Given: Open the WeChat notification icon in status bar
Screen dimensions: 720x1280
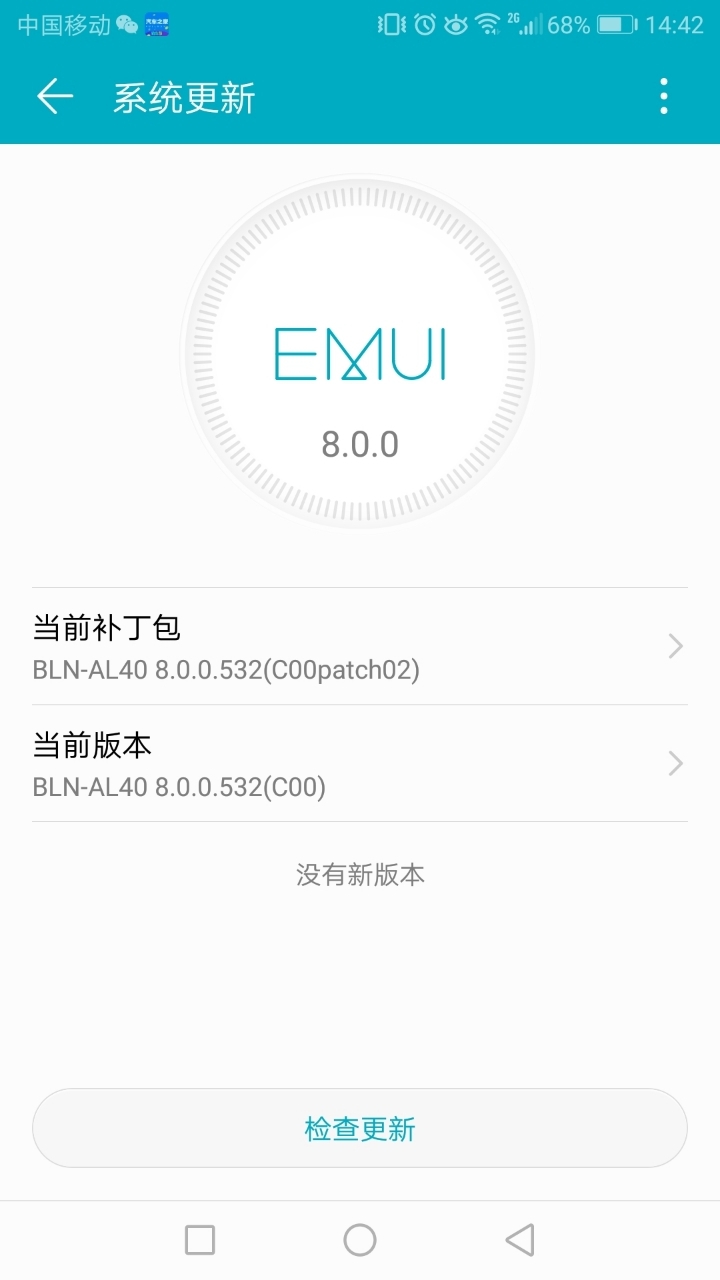Looking at the screenshot, I should click(126, 24).
